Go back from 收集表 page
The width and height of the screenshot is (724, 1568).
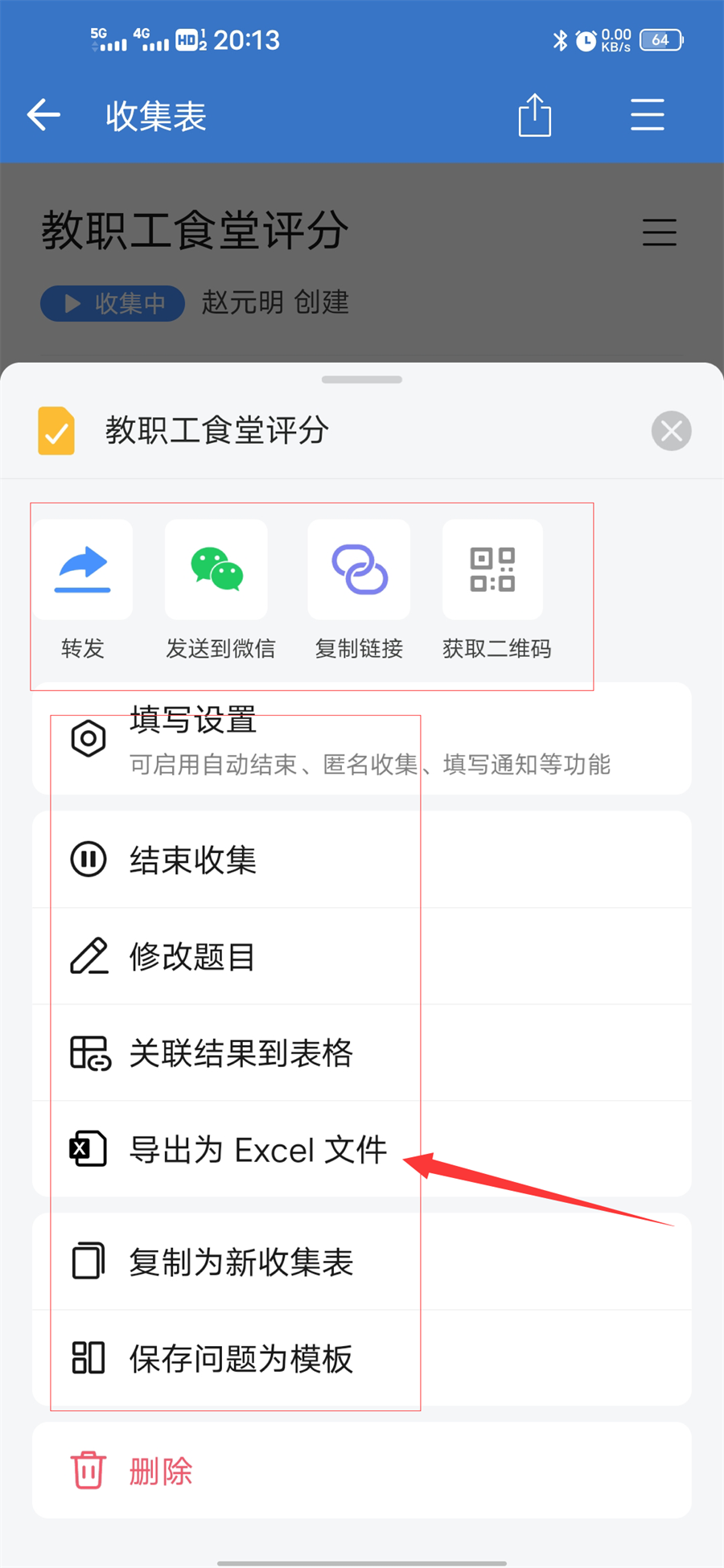[x=44, y=116]
